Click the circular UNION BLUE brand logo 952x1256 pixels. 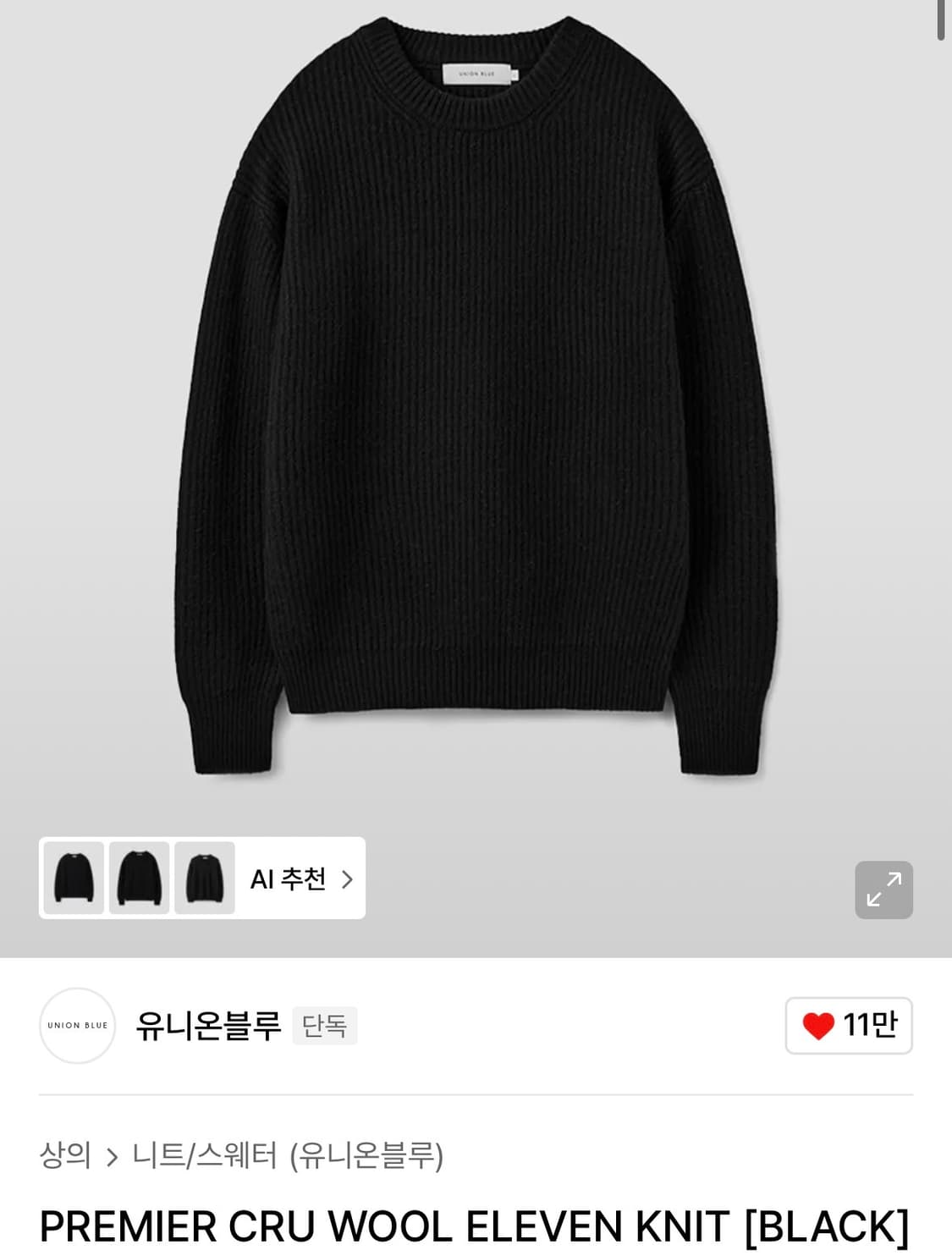[77, 1025]
